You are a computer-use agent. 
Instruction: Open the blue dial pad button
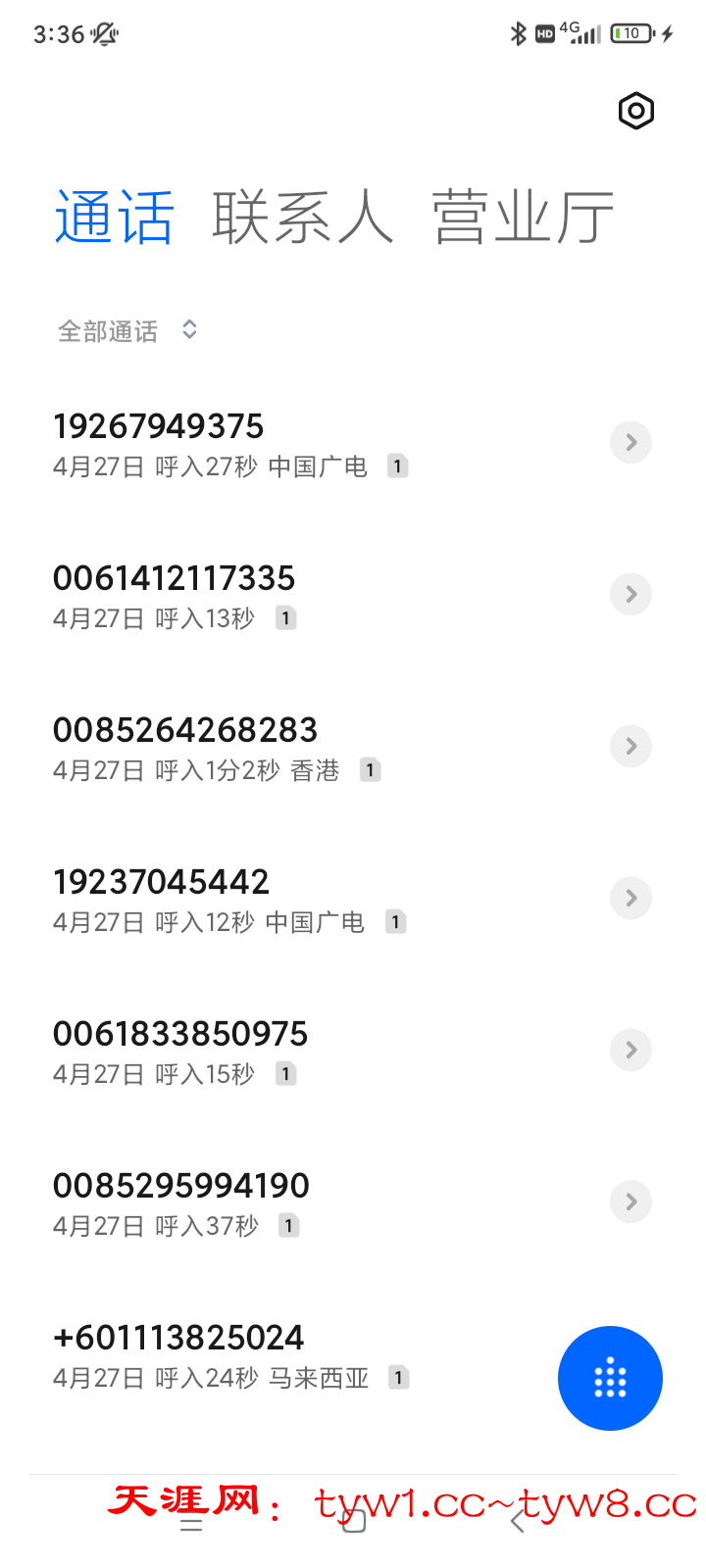point(610,1378)
